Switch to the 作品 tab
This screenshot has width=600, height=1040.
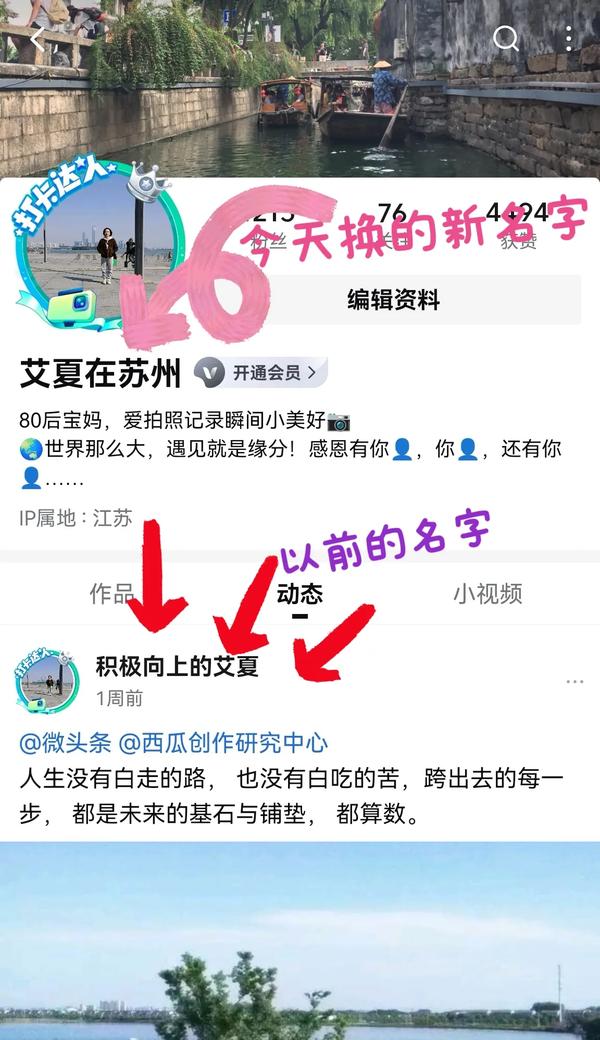point(112,593)
